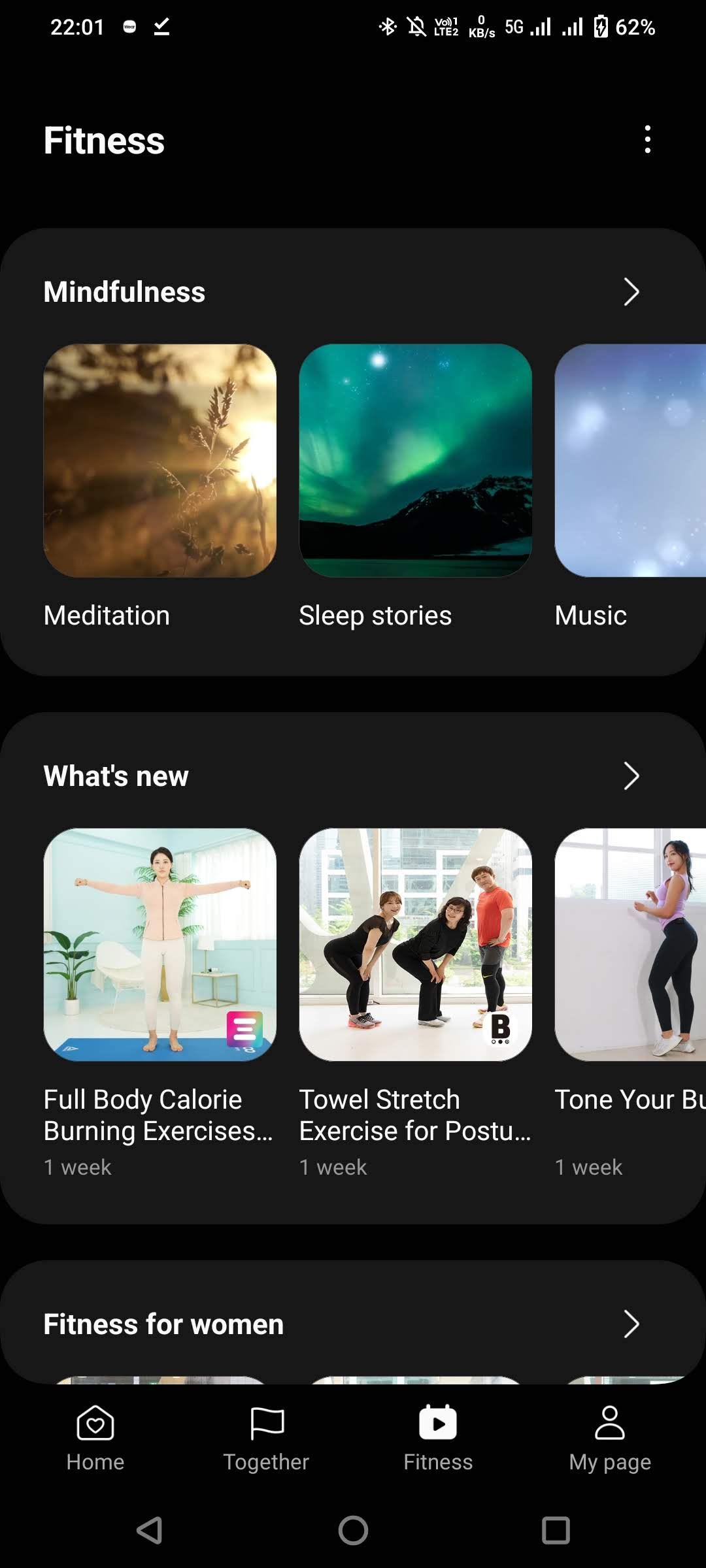Expand the Fitness for women section

pos(630,1324)
